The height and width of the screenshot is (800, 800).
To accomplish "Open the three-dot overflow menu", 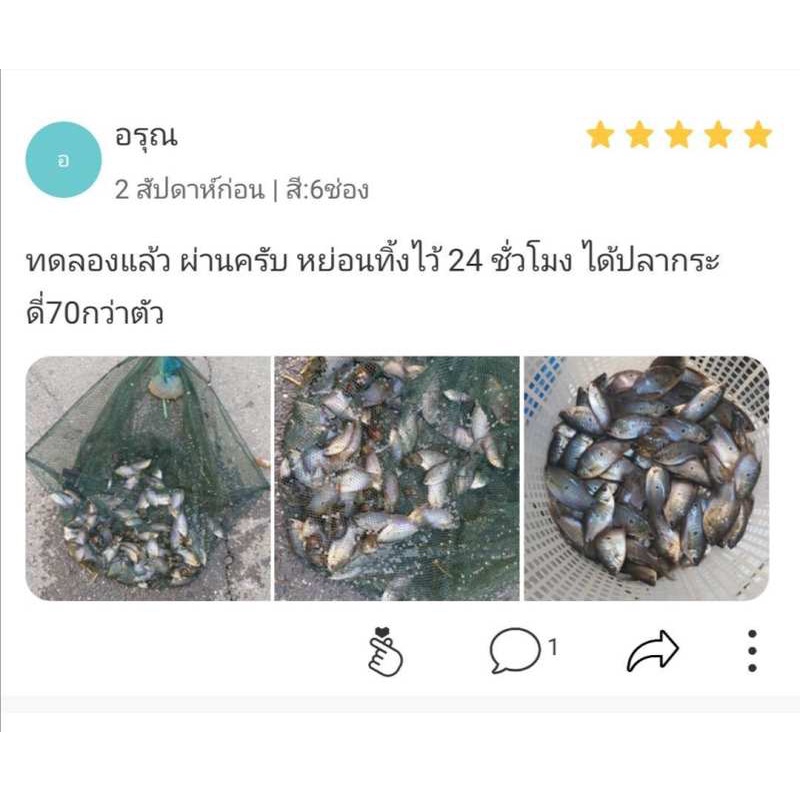I will point(752,651).
